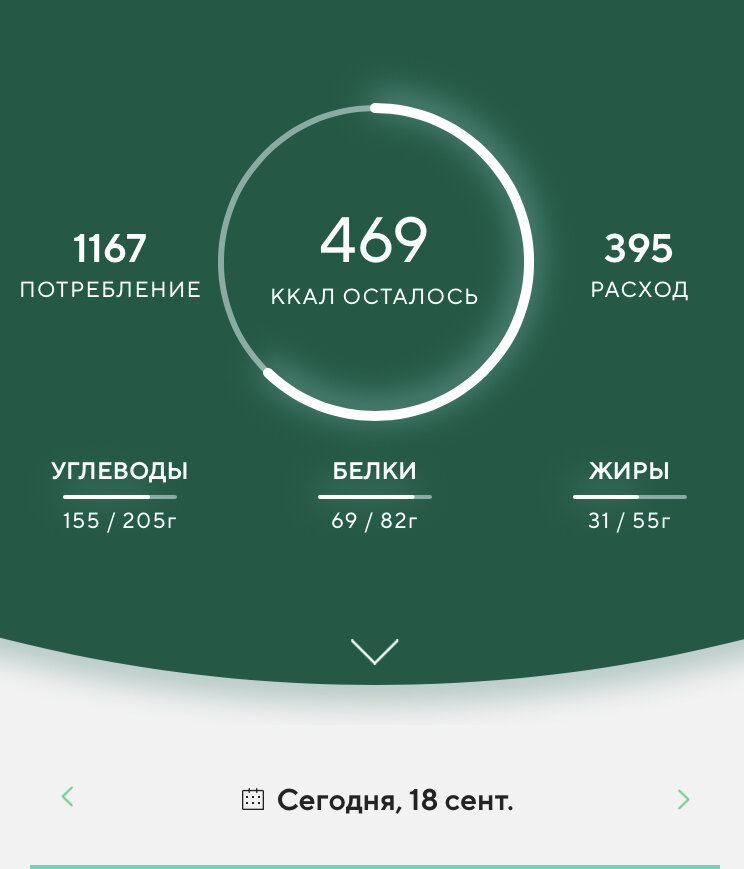Screen dimensions: 744x869
Task: Expand details using the down chevron arrow
Action: [x=374, y=650]
